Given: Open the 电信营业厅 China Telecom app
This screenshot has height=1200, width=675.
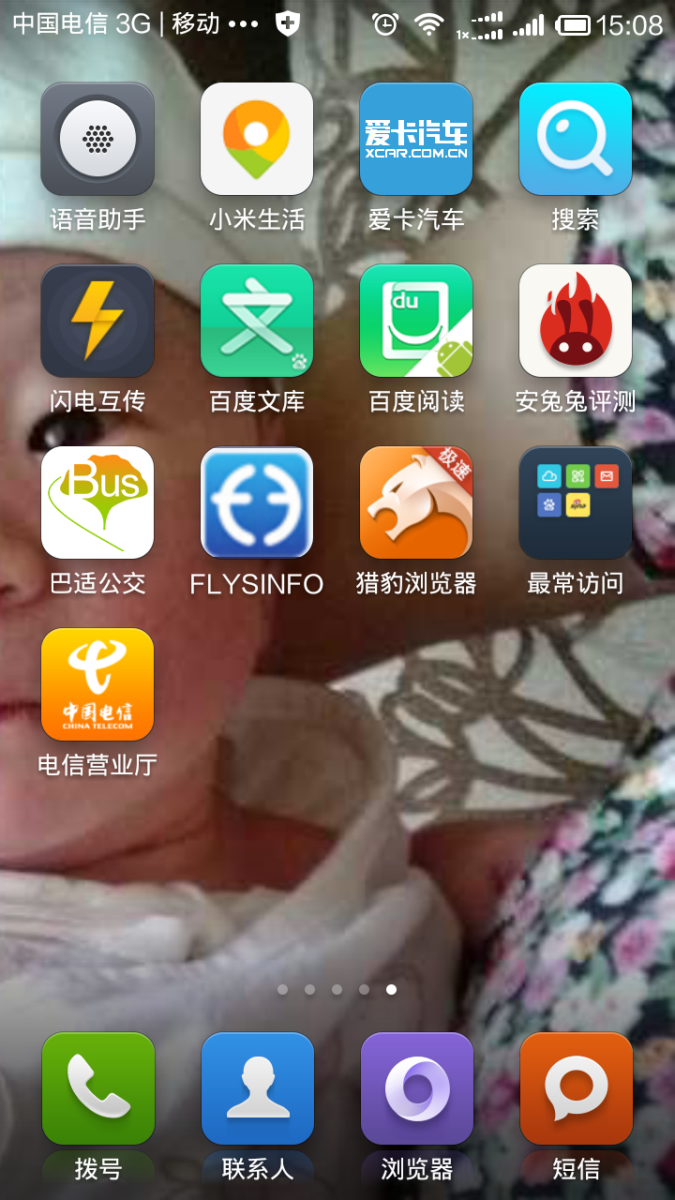Looking at the screenshot, I should [x=97, y=685].
